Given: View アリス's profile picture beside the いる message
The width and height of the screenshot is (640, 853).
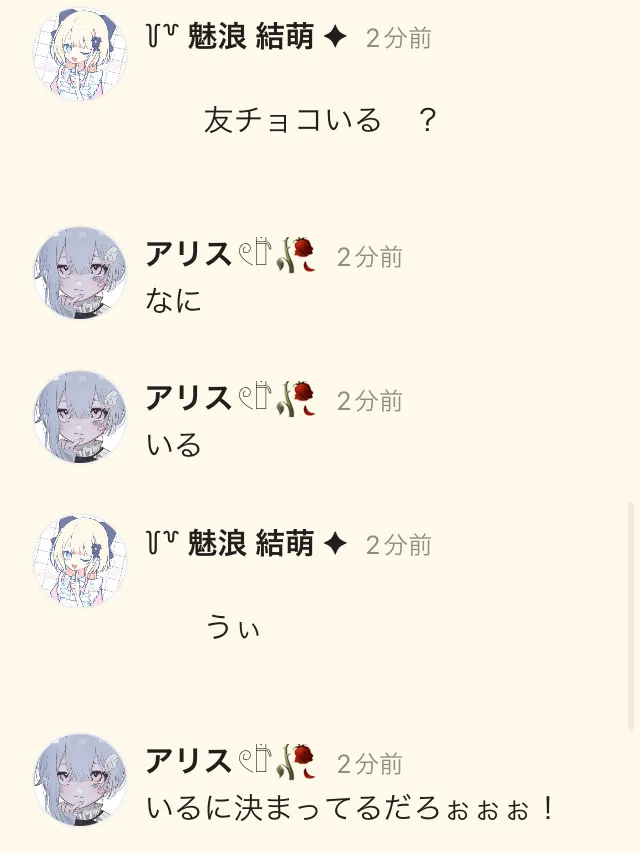Looking at the screenshot, I should pos(80,416).
